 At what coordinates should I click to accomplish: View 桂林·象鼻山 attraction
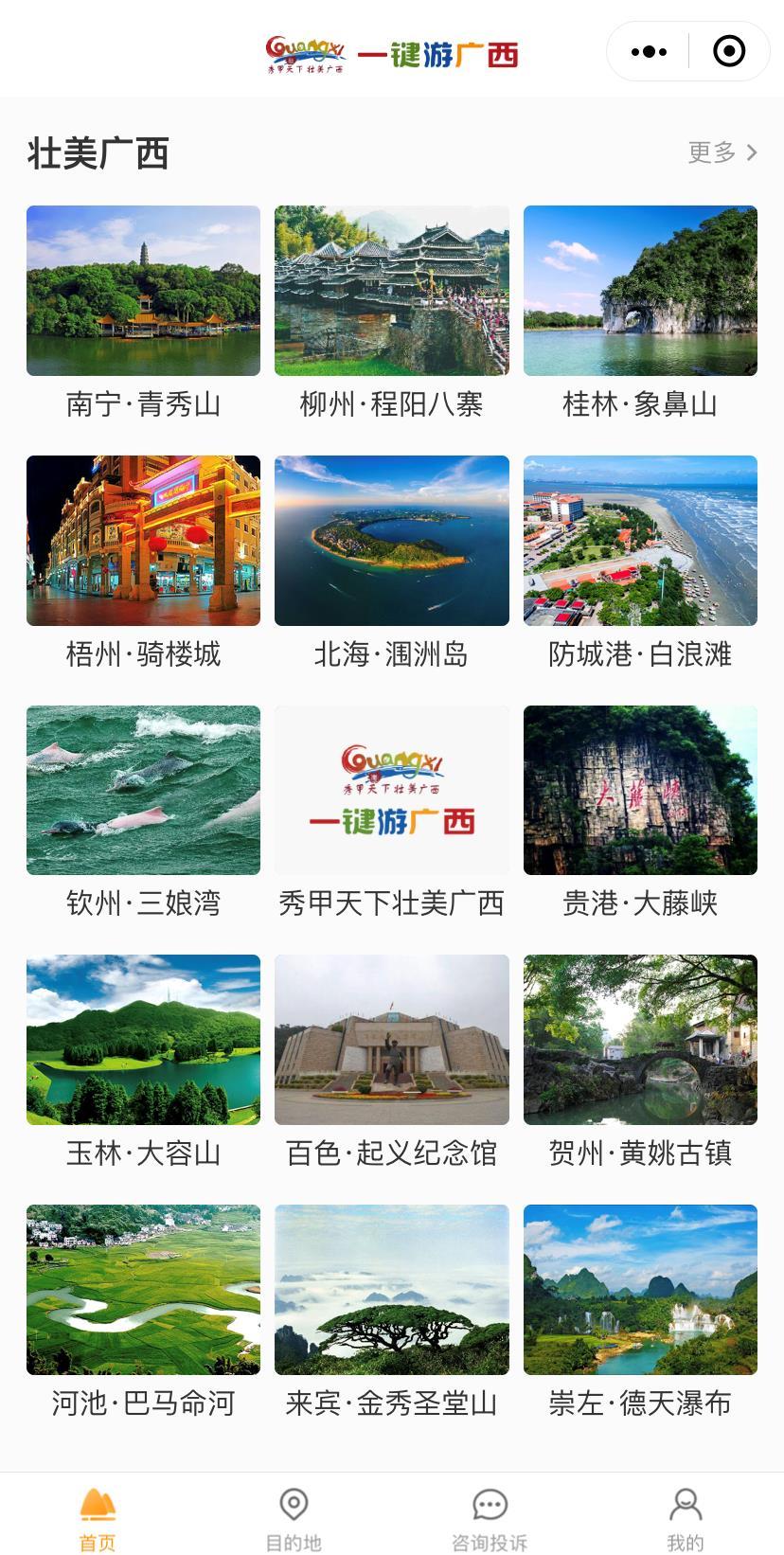click(x=640, y=291)
